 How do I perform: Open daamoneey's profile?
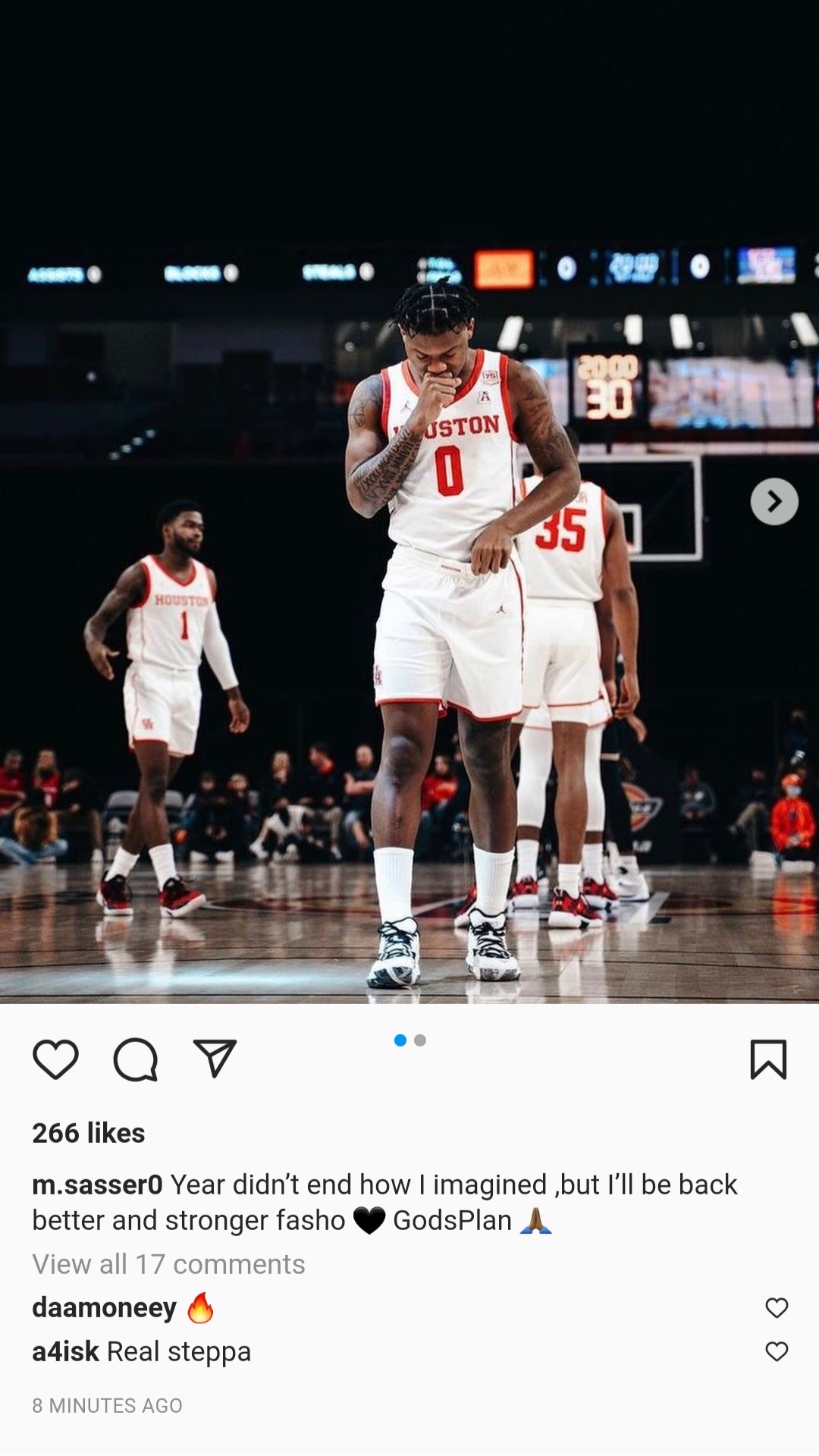click(x=104, y=1307)
